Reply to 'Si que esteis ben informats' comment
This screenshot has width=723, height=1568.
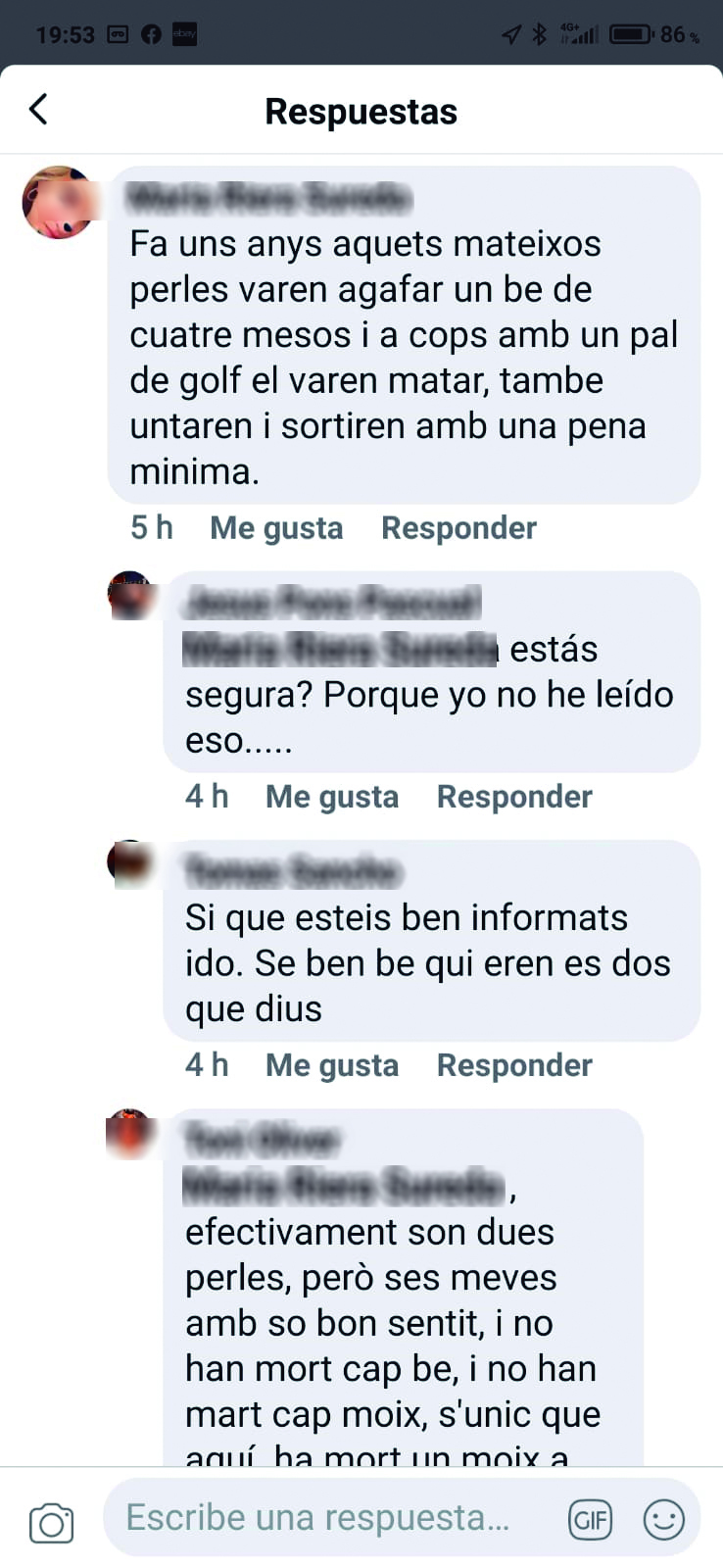(514, 1065)
